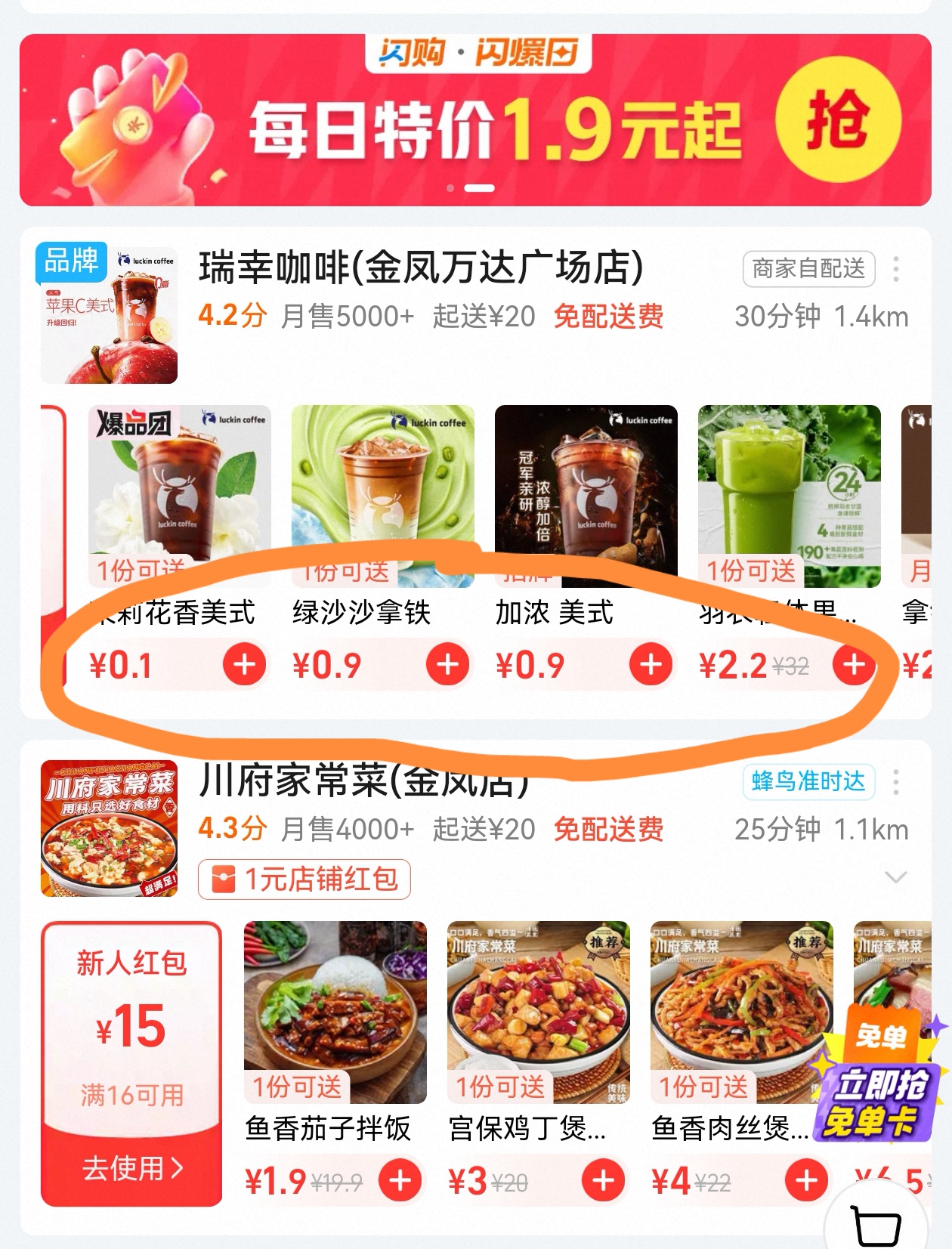952x1249 pixels.
Task: Add 宫保鸡丁煲 to the cart
Action: [x=603, y=1180]
